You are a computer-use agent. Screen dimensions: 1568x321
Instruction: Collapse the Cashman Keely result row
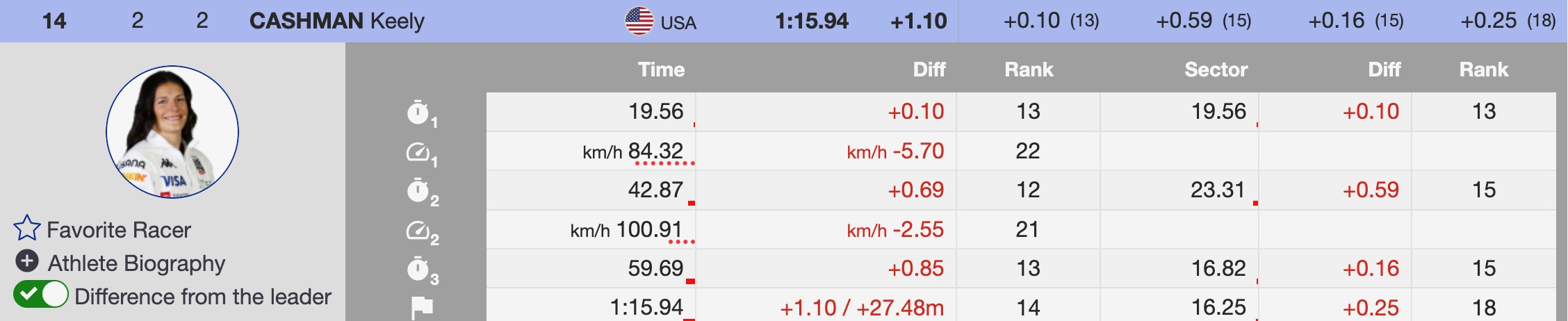[x=336, y=21]
